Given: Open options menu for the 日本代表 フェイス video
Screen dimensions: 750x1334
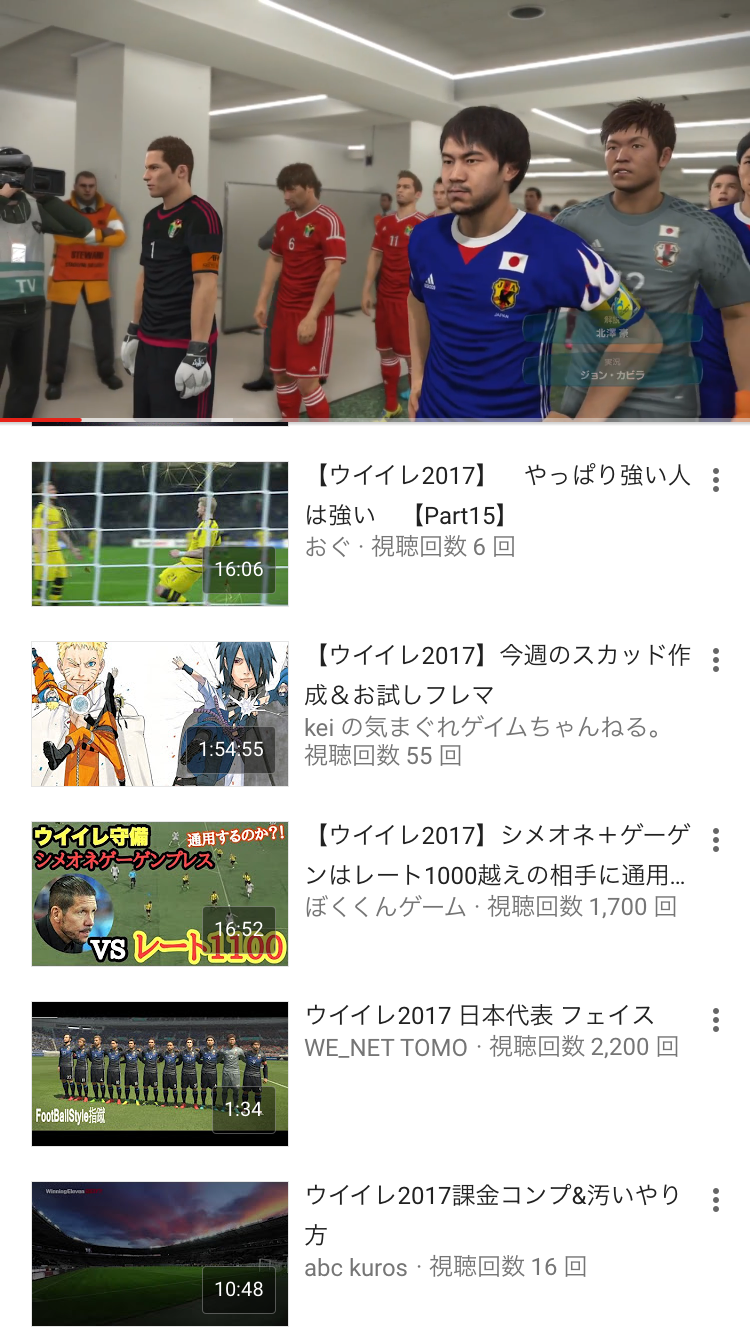Looking at the screenshot, I should tap(715, 1020).
